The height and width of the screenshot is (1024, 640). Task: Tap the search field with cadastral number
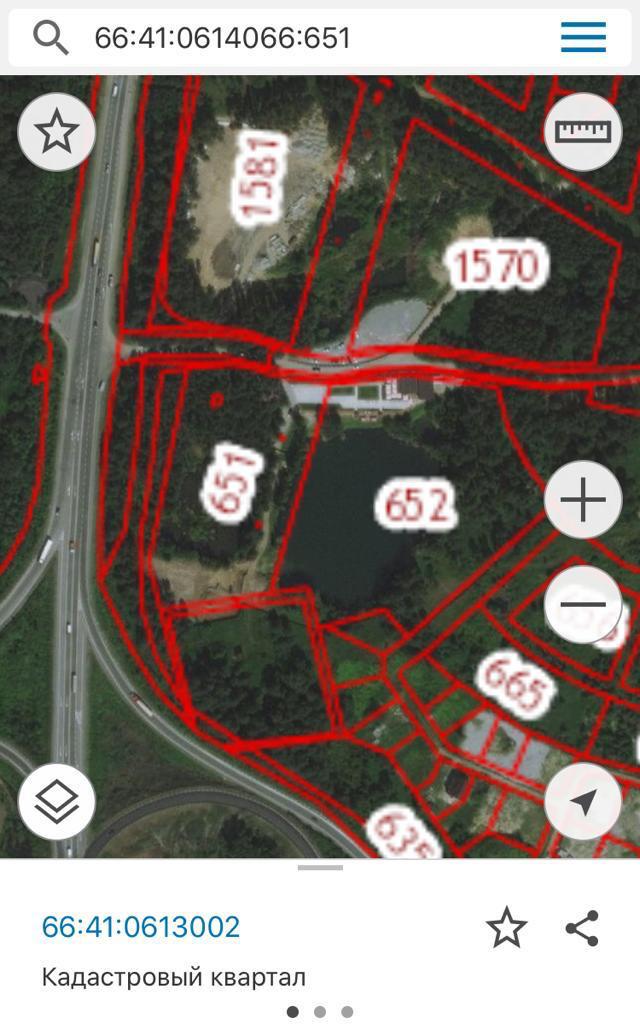pyautogui.click(x=300, y=38)
